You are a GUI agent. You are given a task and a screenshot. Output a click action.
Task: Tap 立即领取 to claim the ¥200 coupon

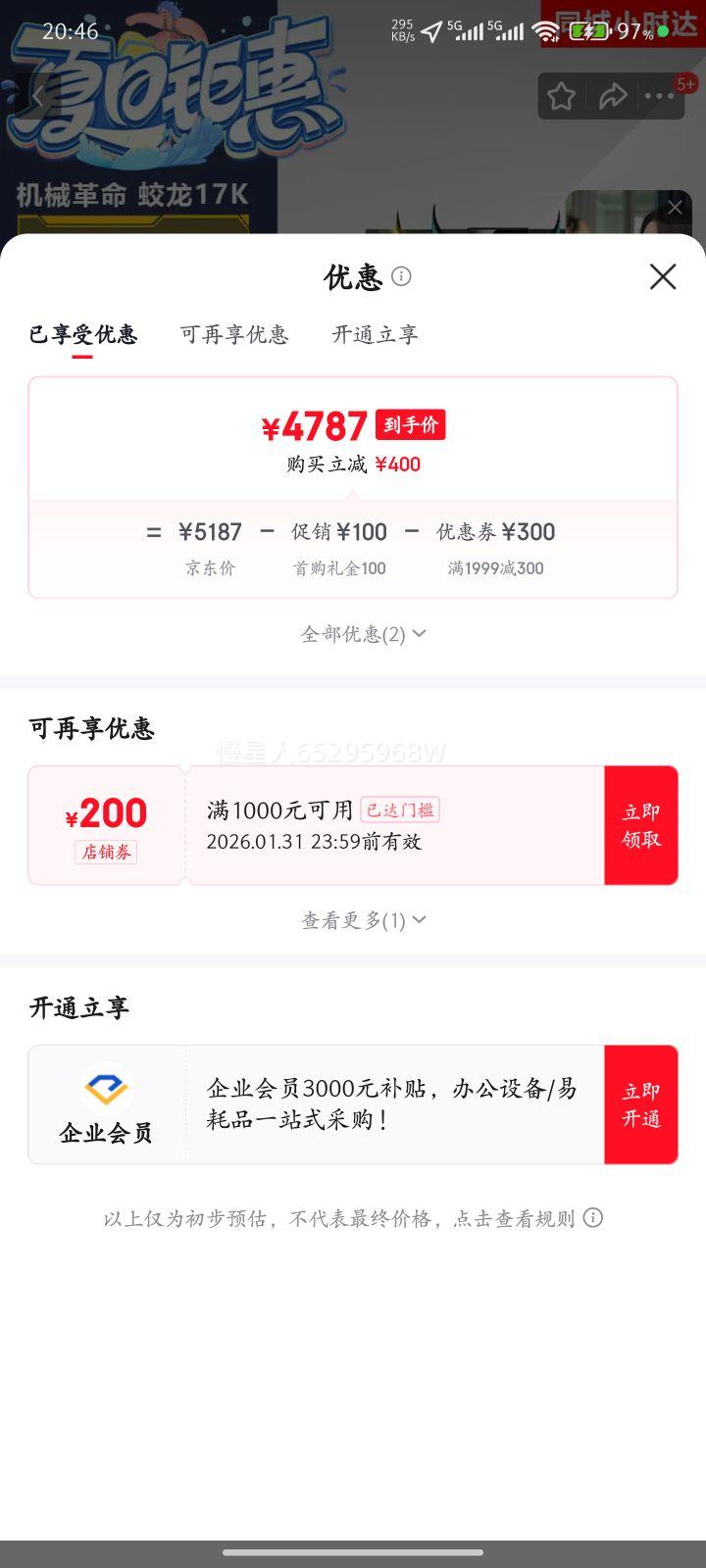pyautogui.click(x=640, y=824)
